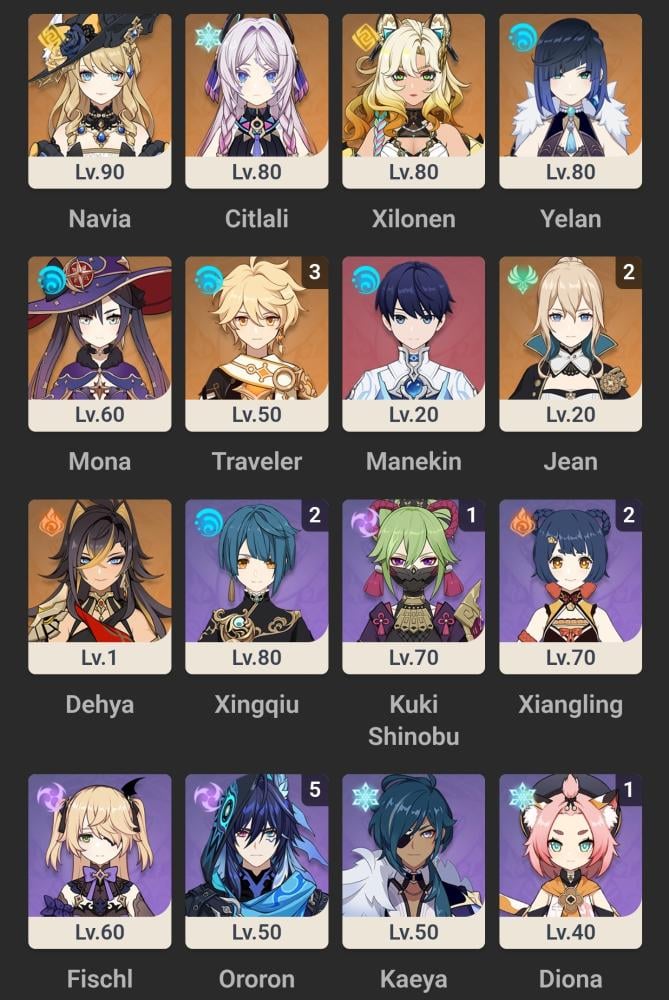This screenshot has height=1000, width=669.
Task: Select Ororon's character tile
Action: 256,861
